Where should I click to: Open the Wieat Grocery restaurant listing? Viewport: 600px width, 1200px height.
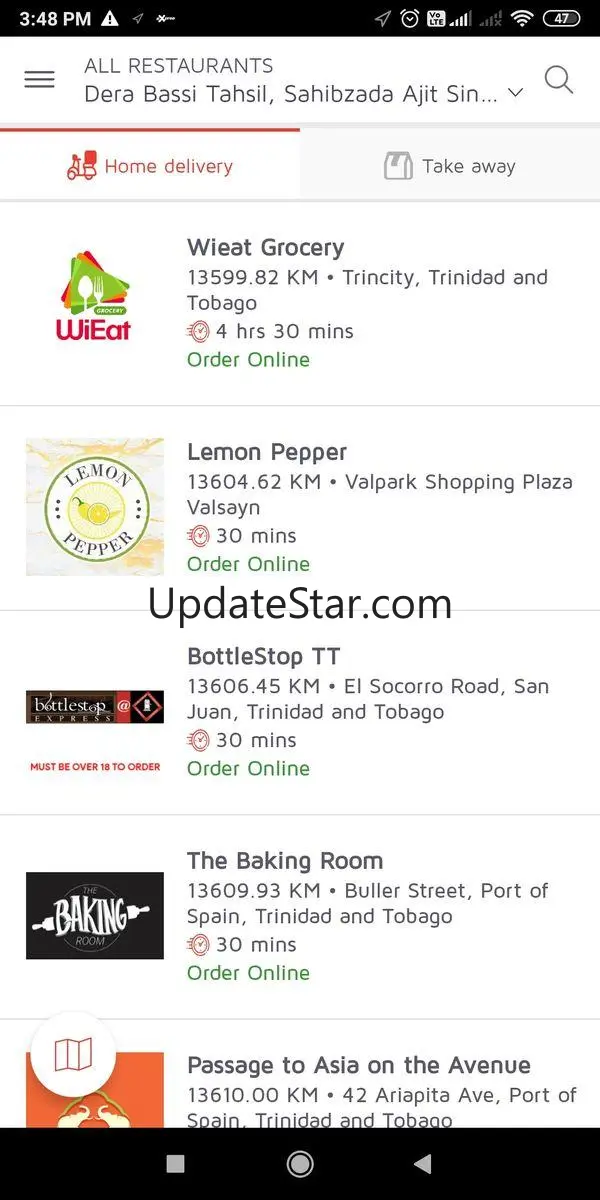pyautogui.click(x=300, y=304)
